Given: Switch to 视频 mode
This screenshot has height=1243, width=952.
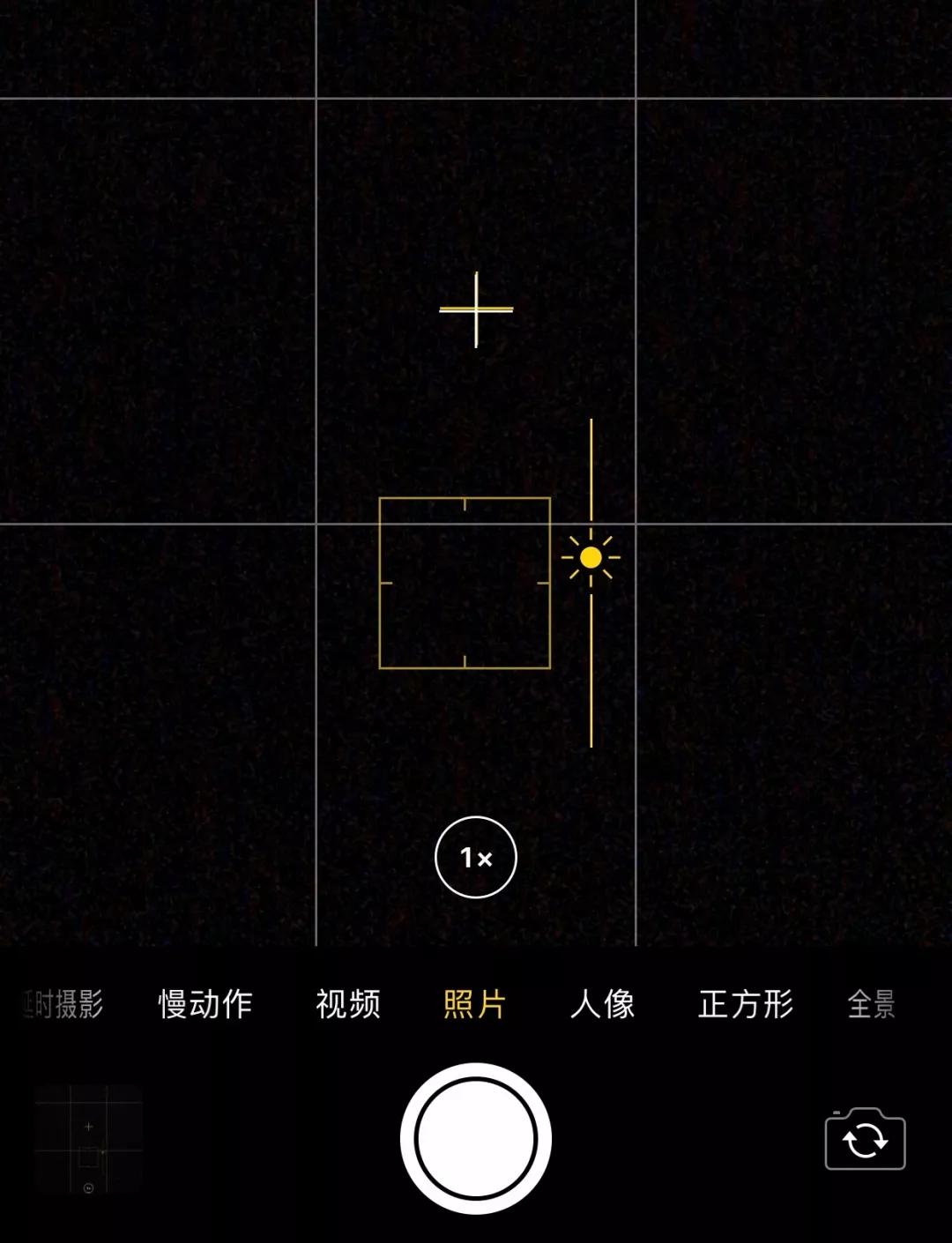Looking at the screenshot, I should (x=348, y=1004).
